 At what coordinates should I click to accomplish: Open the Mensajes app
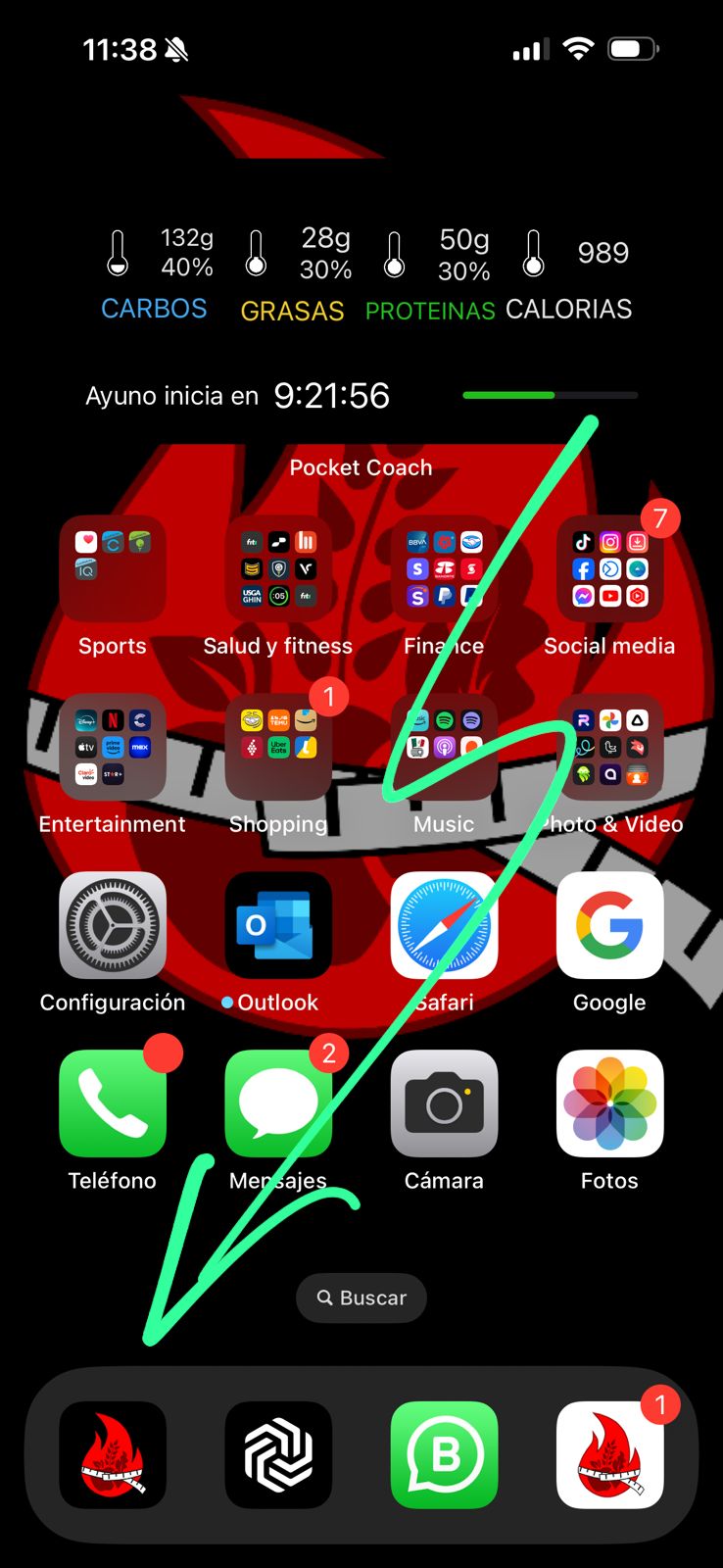pos(278,1103)
